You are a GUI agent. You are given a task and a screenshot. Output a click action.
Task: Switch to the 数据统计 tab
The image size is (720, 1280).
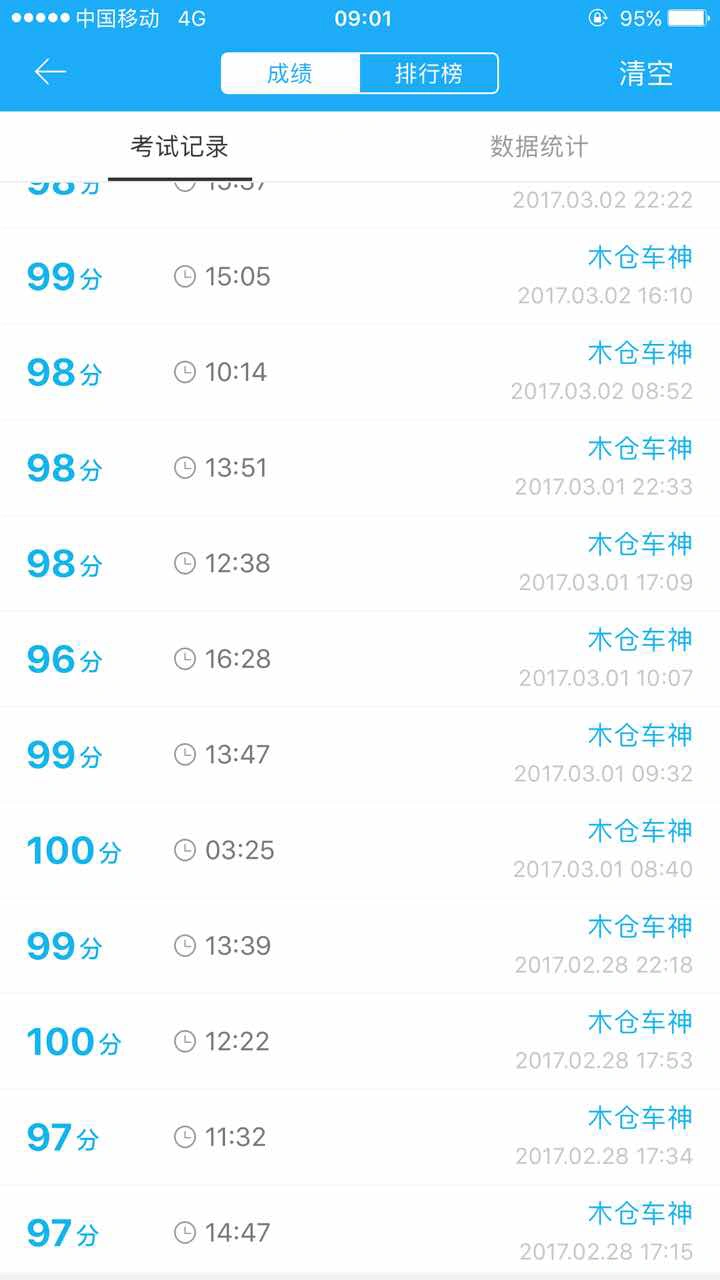(x=539, y=147)
